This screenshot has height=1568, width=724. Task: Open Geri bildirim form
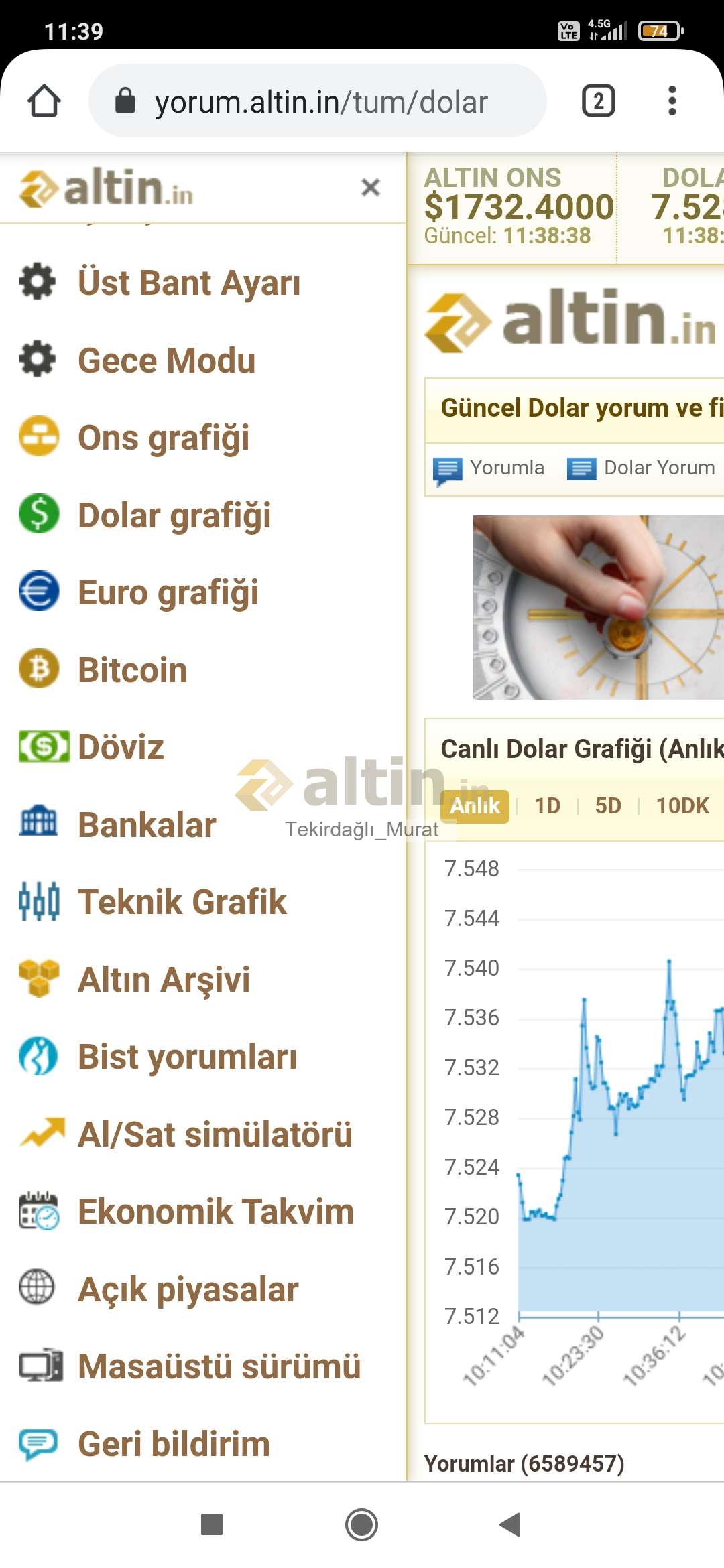tap(174, 1444)
